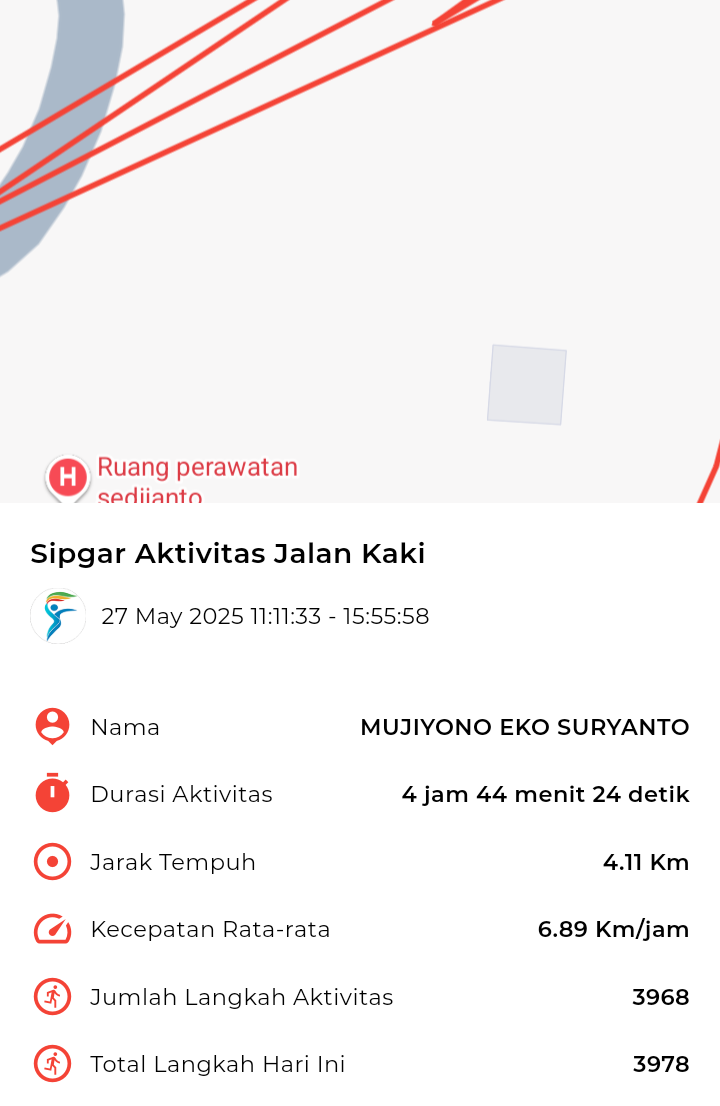Open the Kecepatan Rata-rata speedometer icon
Image resolution: width=720 pixels, height=1106 pixels.
[52, 929]
